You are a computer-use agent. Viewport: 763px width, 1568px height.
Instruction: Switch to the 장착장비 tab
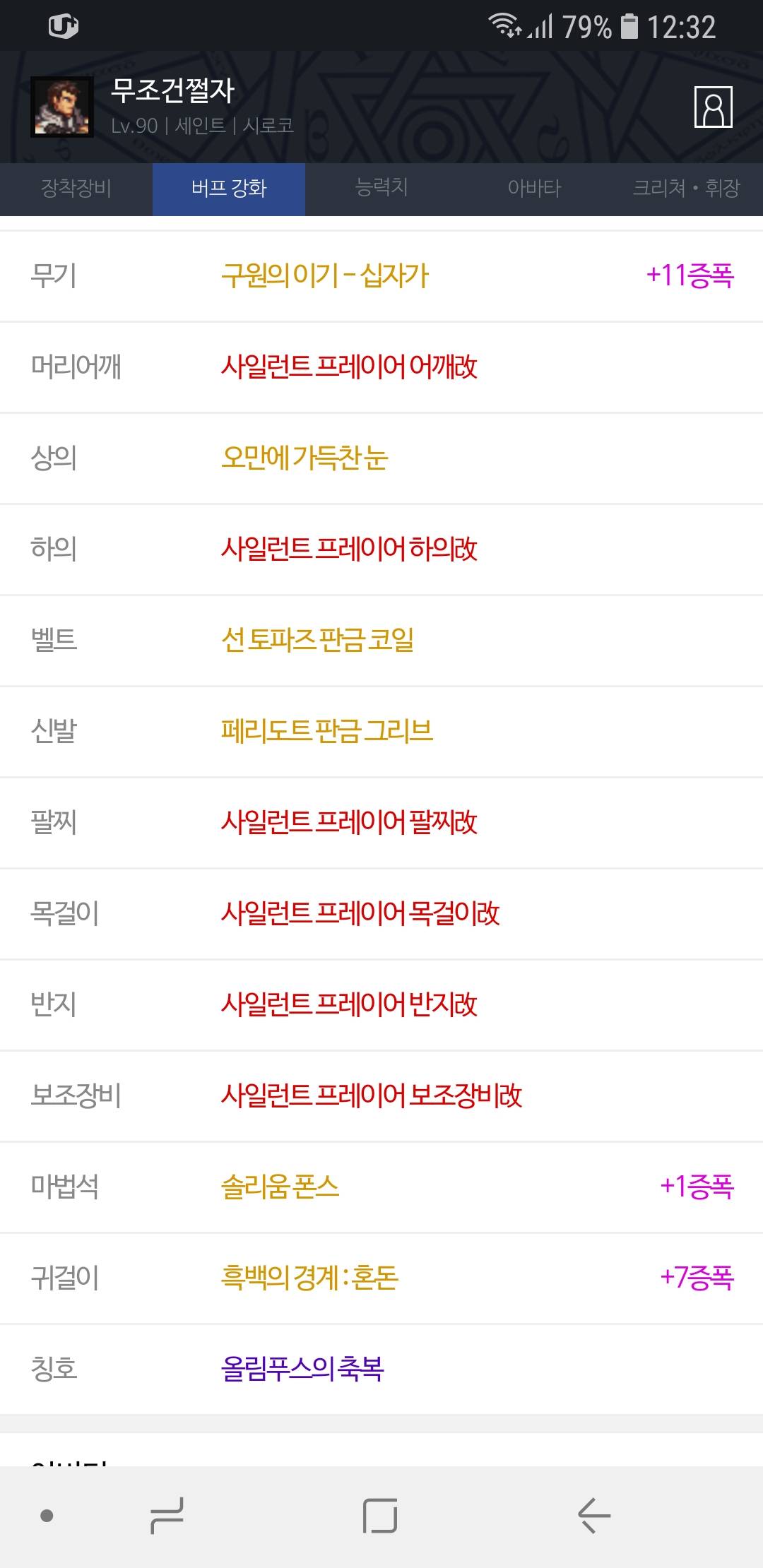(76, 189)
